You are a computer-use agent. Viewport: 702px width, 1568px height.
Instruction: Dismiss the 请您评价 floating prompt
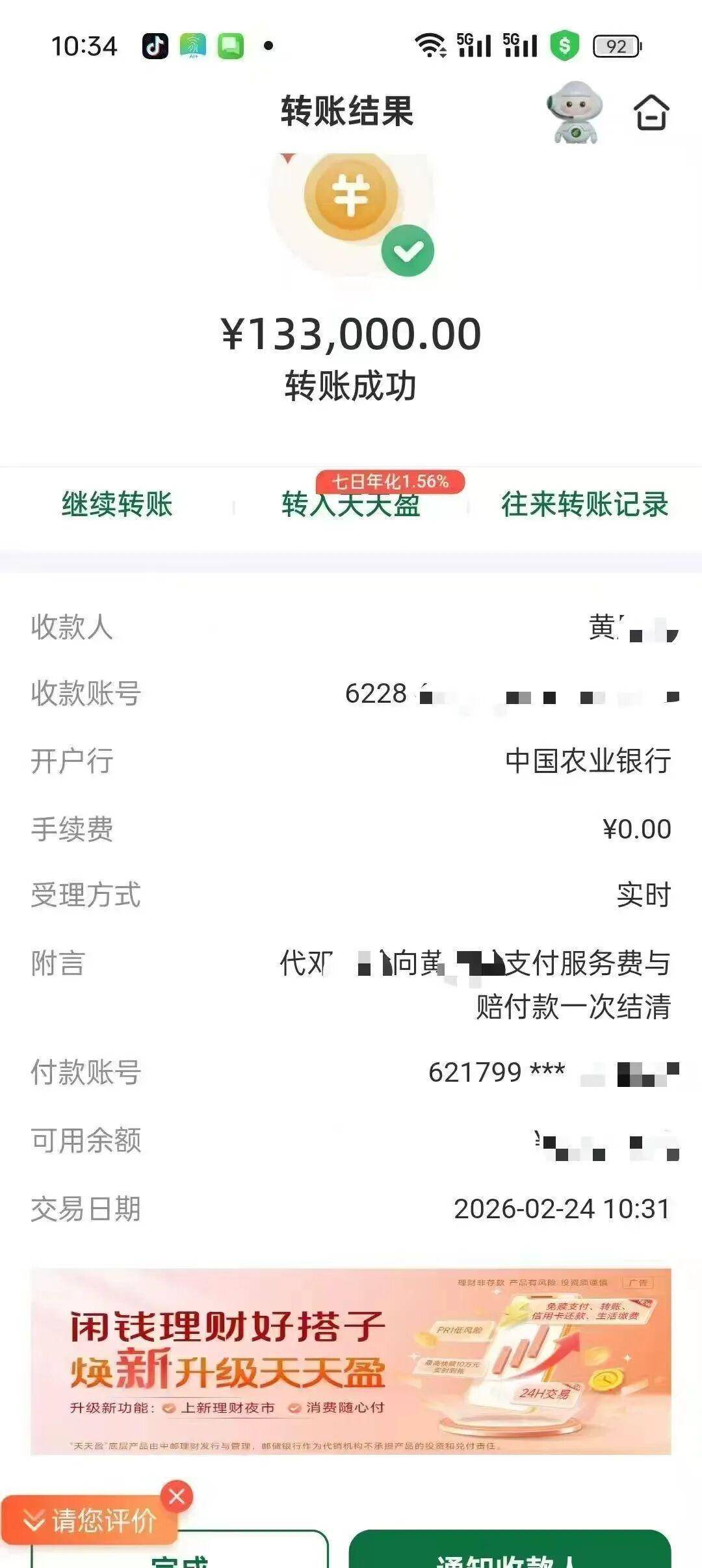[177, 1497]
